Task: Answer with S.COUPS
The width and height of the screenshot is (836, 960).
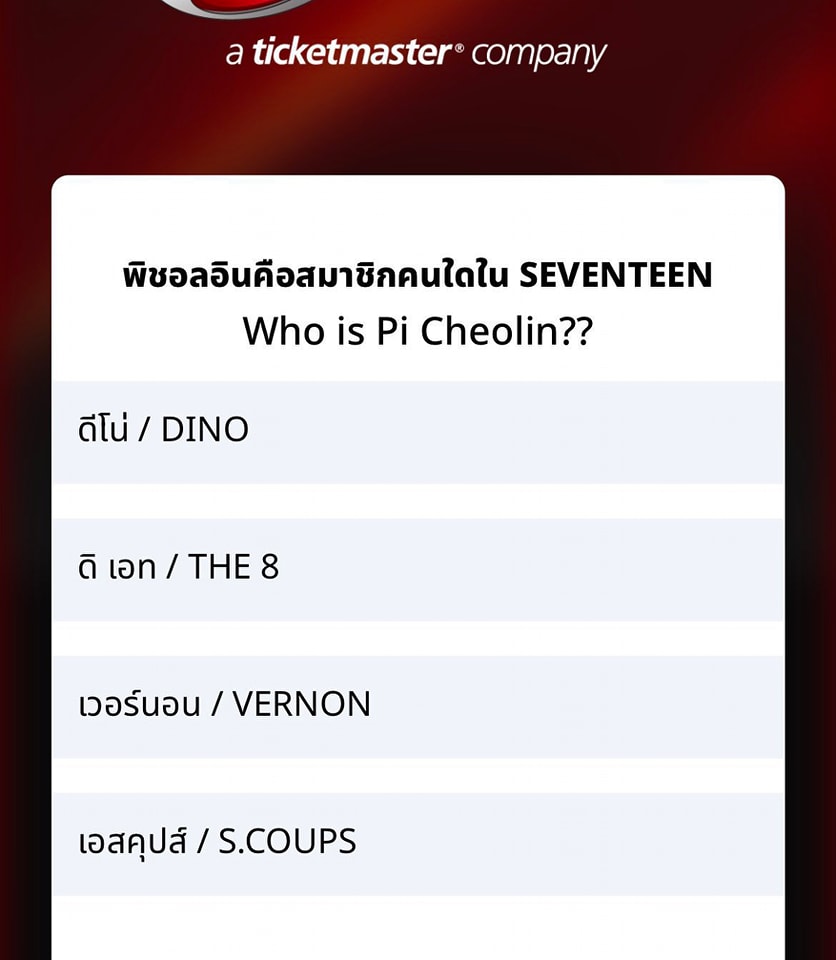Action: pyautogui.click(x=417, y=843)
